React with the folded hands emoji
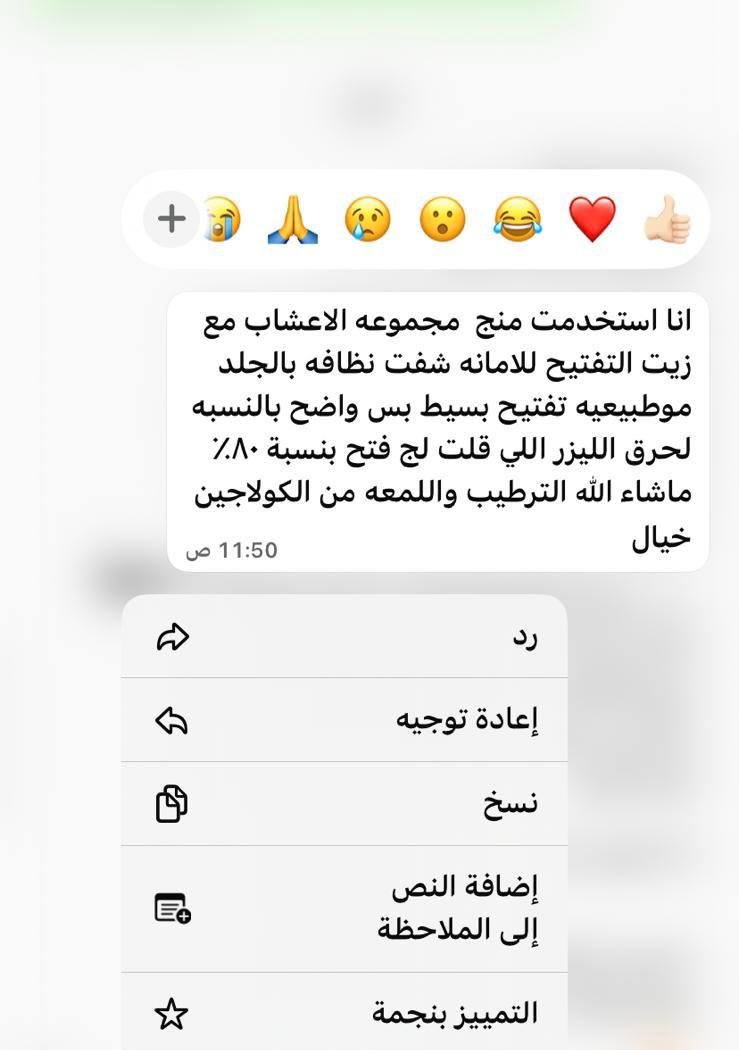This screenshot has width=739, height=1050. [293, 219]
